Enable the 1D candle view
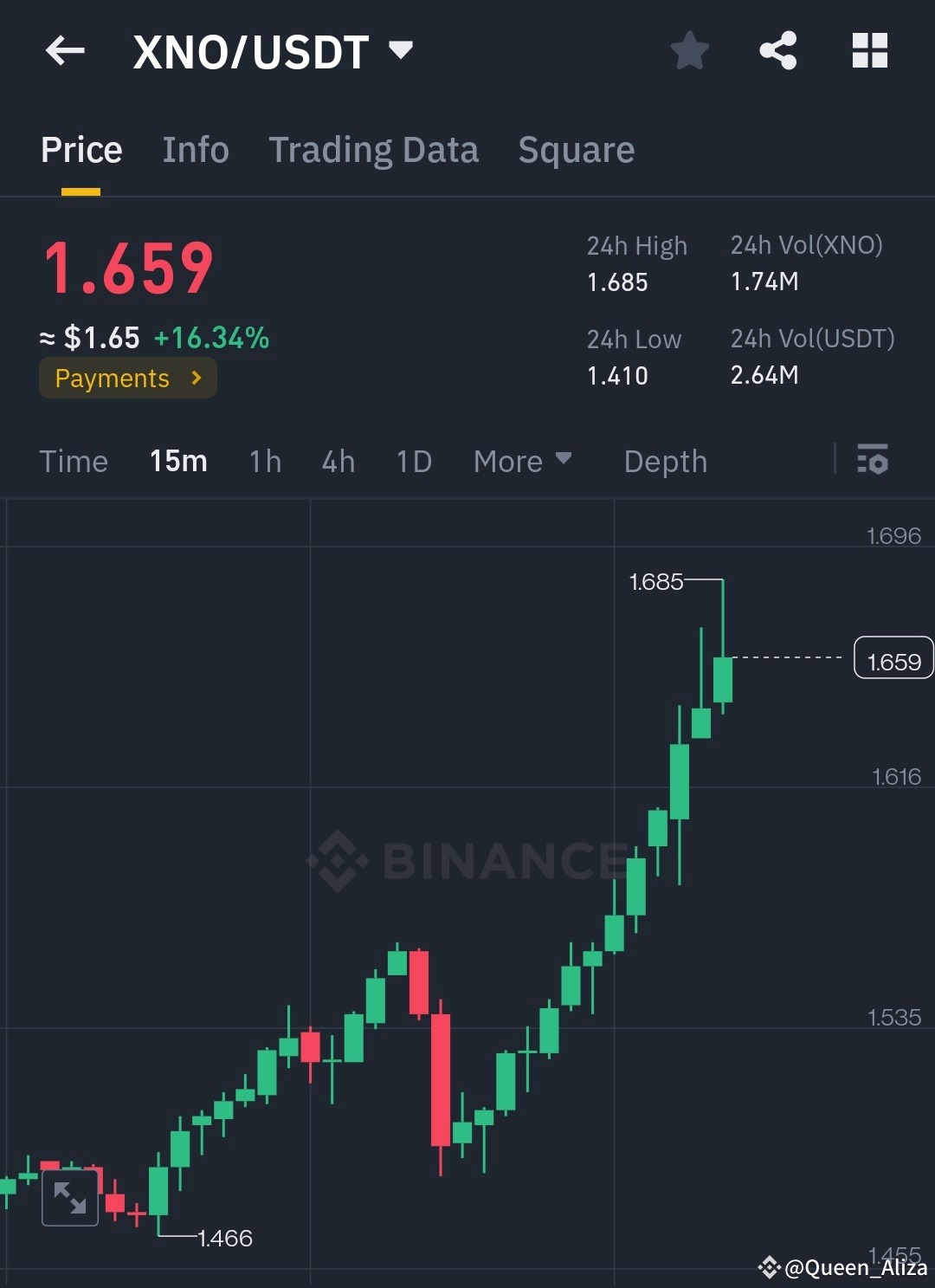The width and height of the screenshot is (935, 1288). 413,461
